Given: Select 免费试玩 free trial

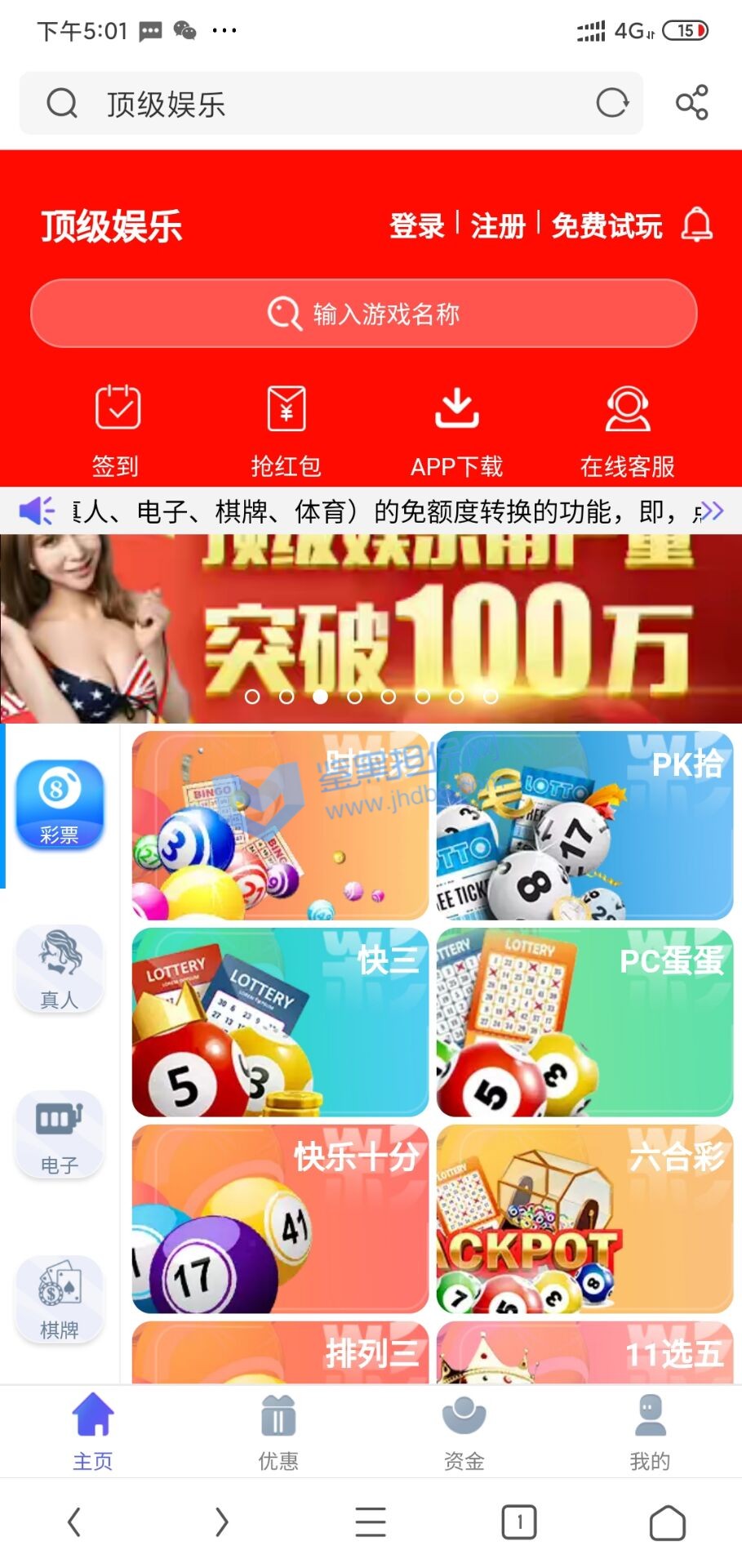Looking at the screenshot, I should tap(606, 225).
